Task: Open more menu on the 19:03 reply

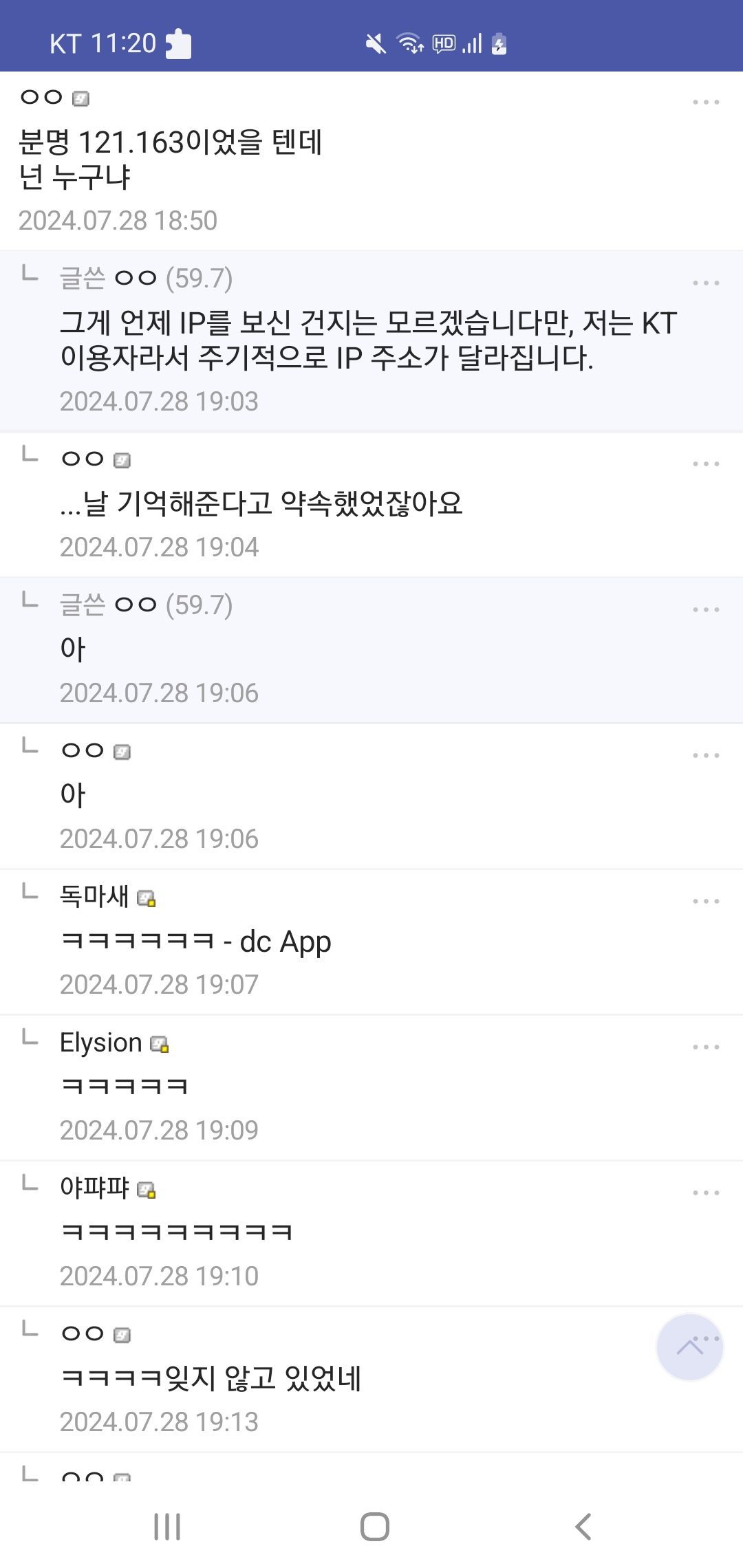Action: [x=706, y=283]
